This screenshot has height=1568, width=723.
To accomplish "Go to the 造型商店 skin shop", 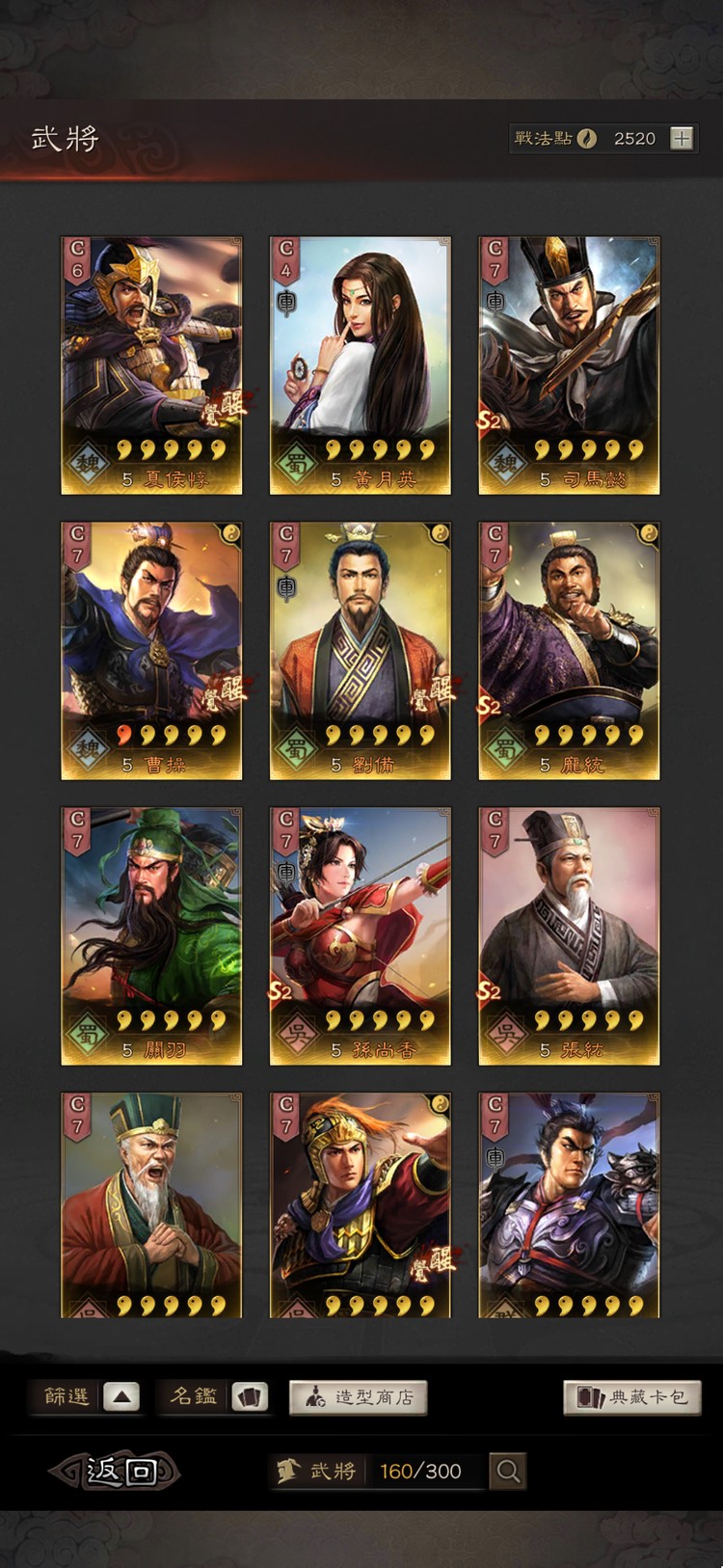I will [x=358, y=1396].
